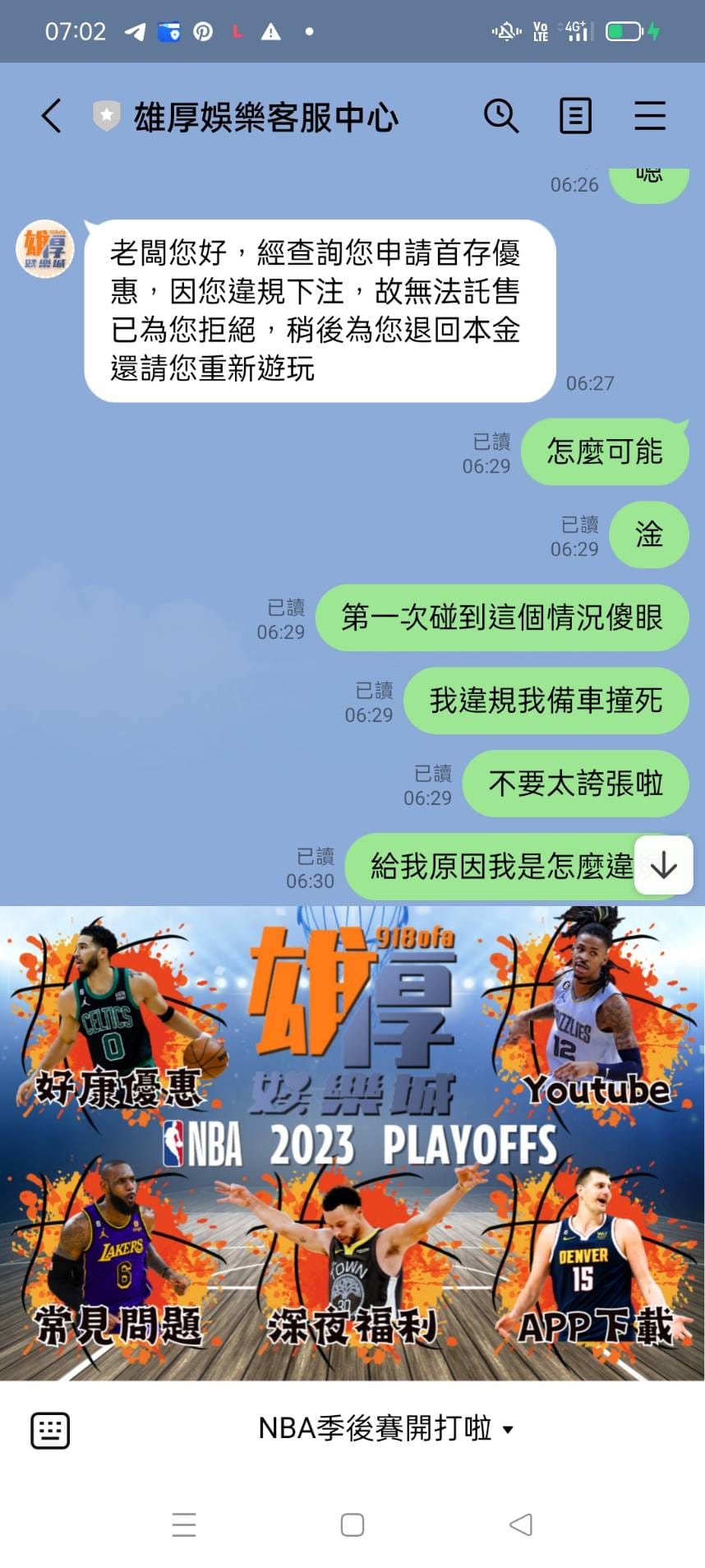Go to the system home screen
This screenshot has width=705, height=1568.
352,1524
